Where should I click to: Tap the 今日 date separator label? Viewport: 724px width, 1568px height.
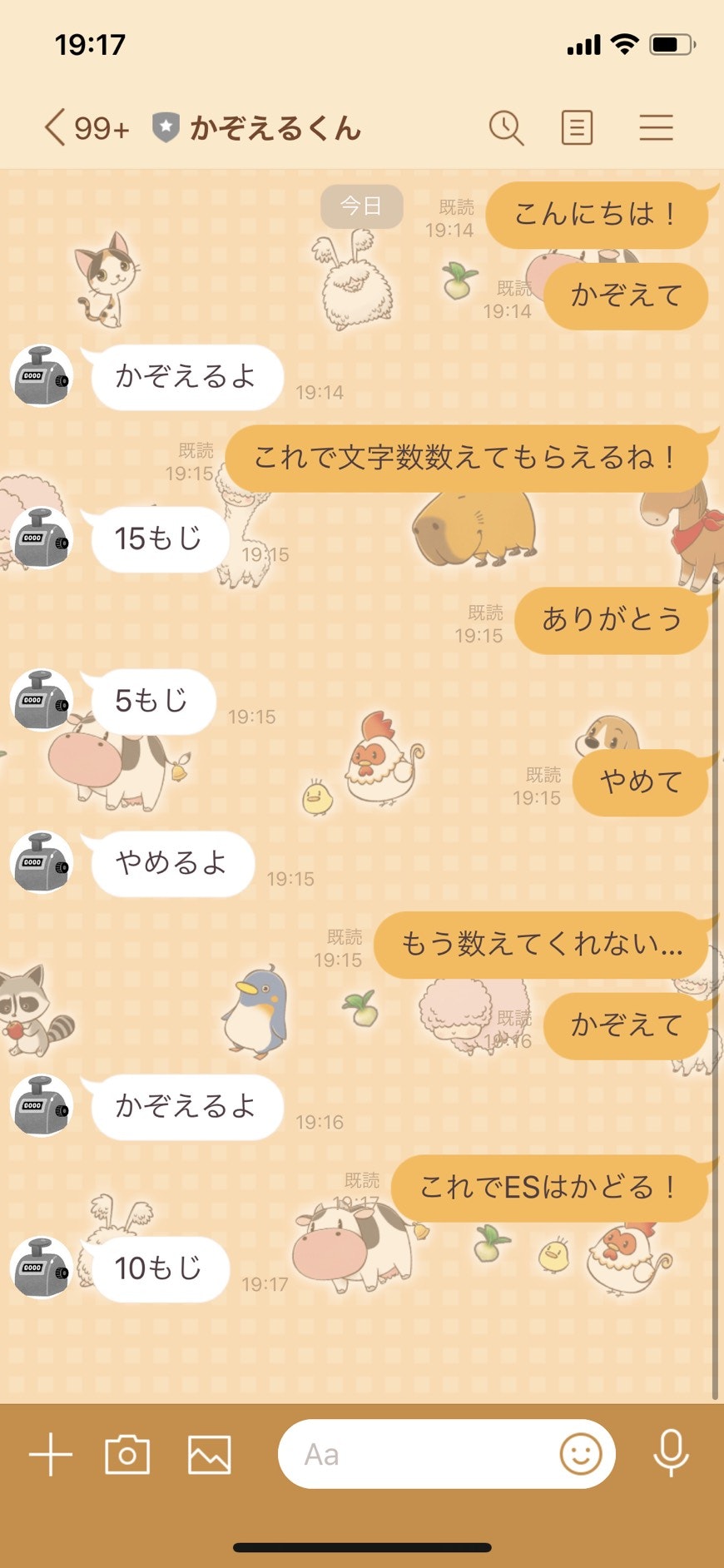[361, 206]
